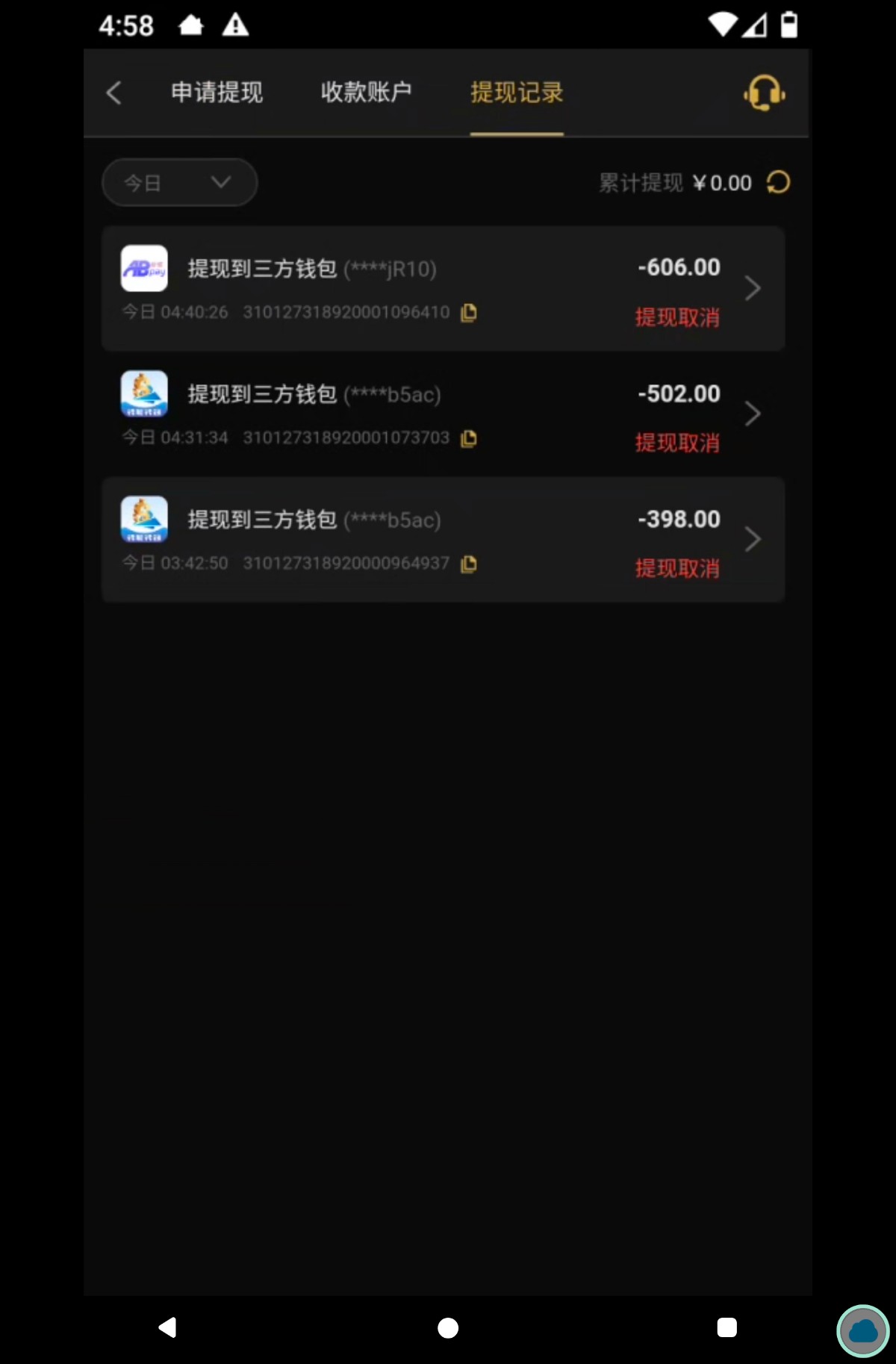Copy order number ending in 0964937
The height and width of the screenshot is (1364, 896).
click(x=469, y=564)
